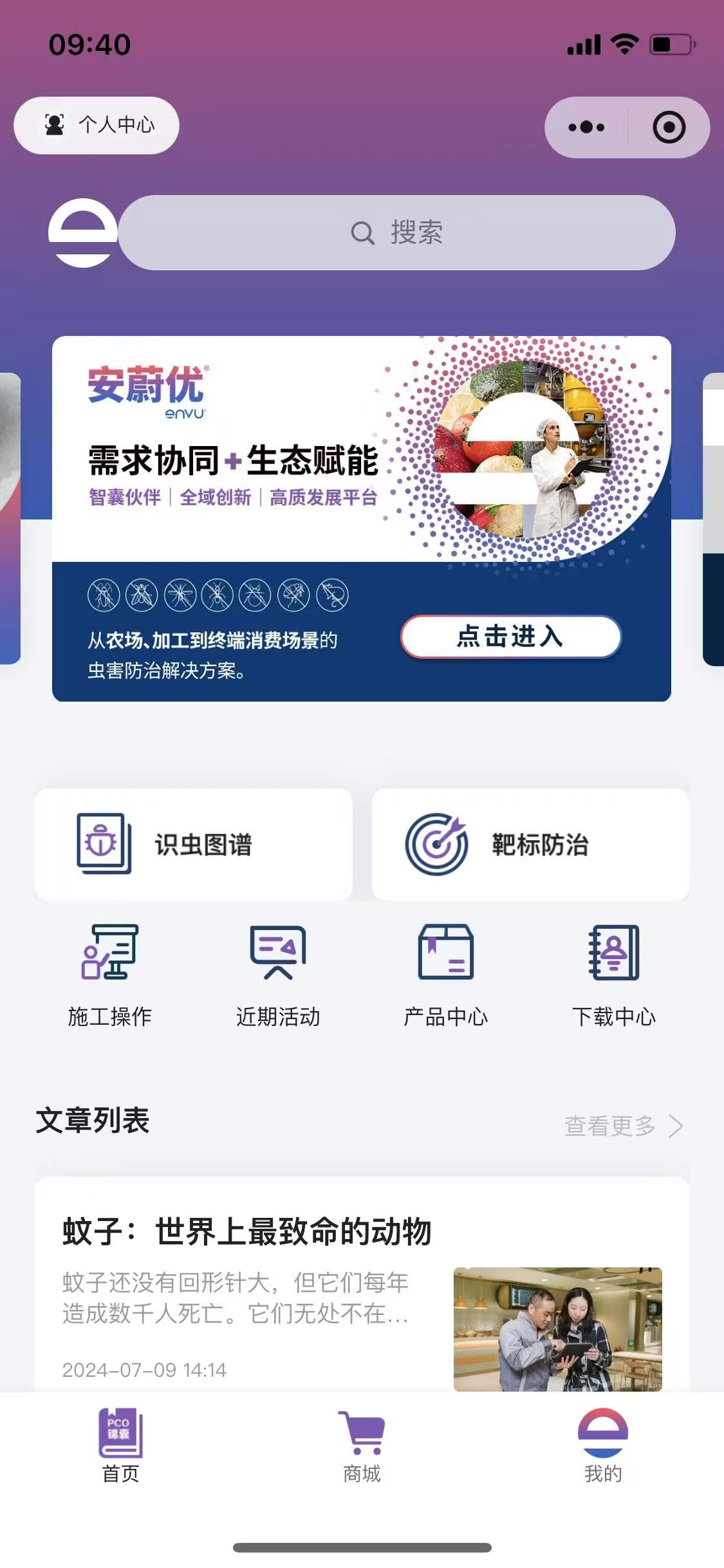Open 靶标防治 target control
This screenshot has width=724, height=1568.
[x=530, y=845]
